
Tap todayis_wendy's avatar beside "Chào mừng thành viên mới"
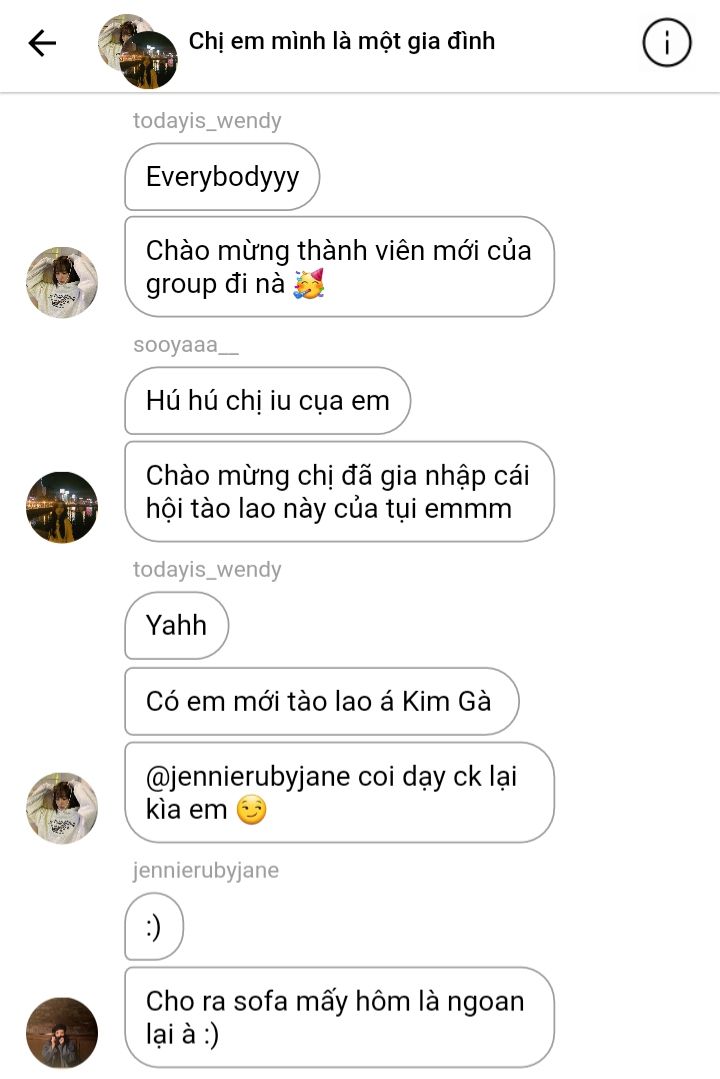62,282
